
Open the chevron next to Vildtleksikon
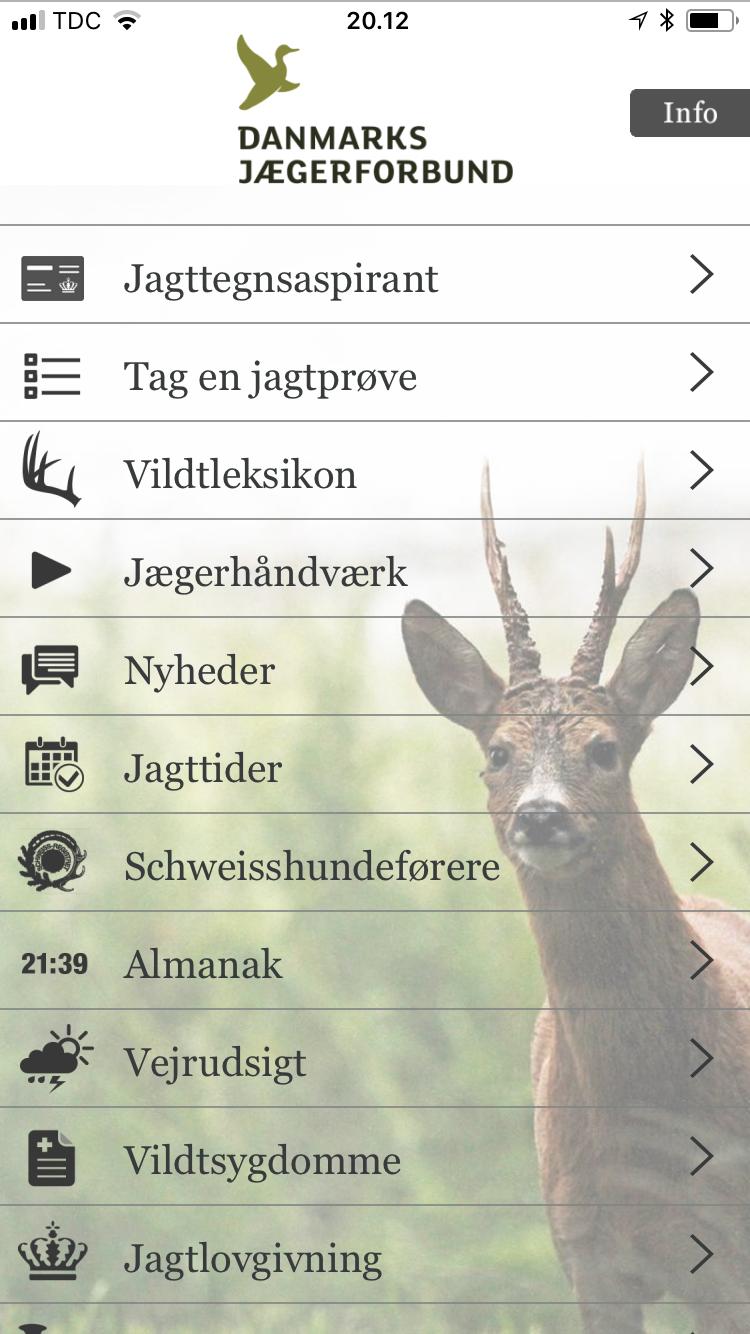pyautogui.click(x=701, y=470)
